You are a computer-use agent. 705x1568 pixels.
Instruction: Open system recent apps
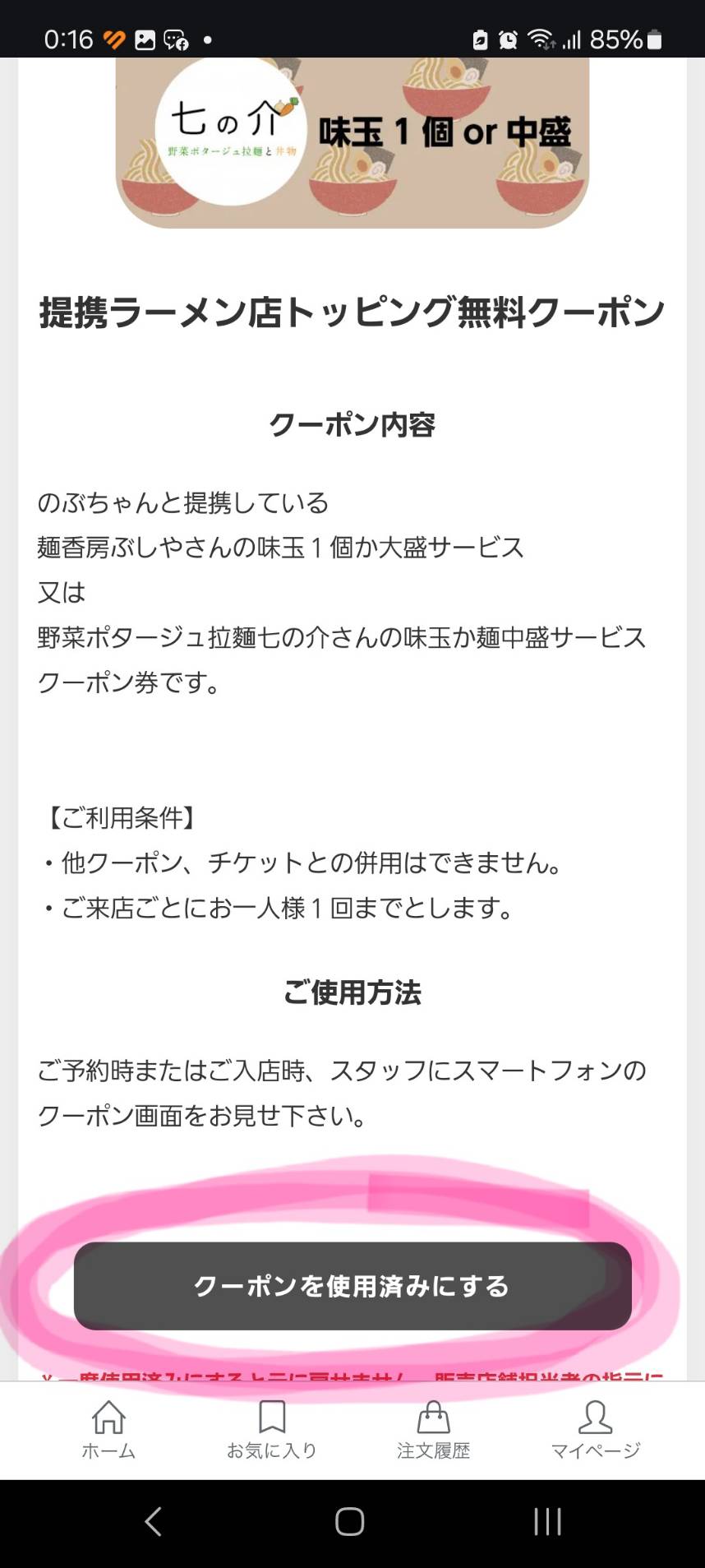coord(547,1521)
